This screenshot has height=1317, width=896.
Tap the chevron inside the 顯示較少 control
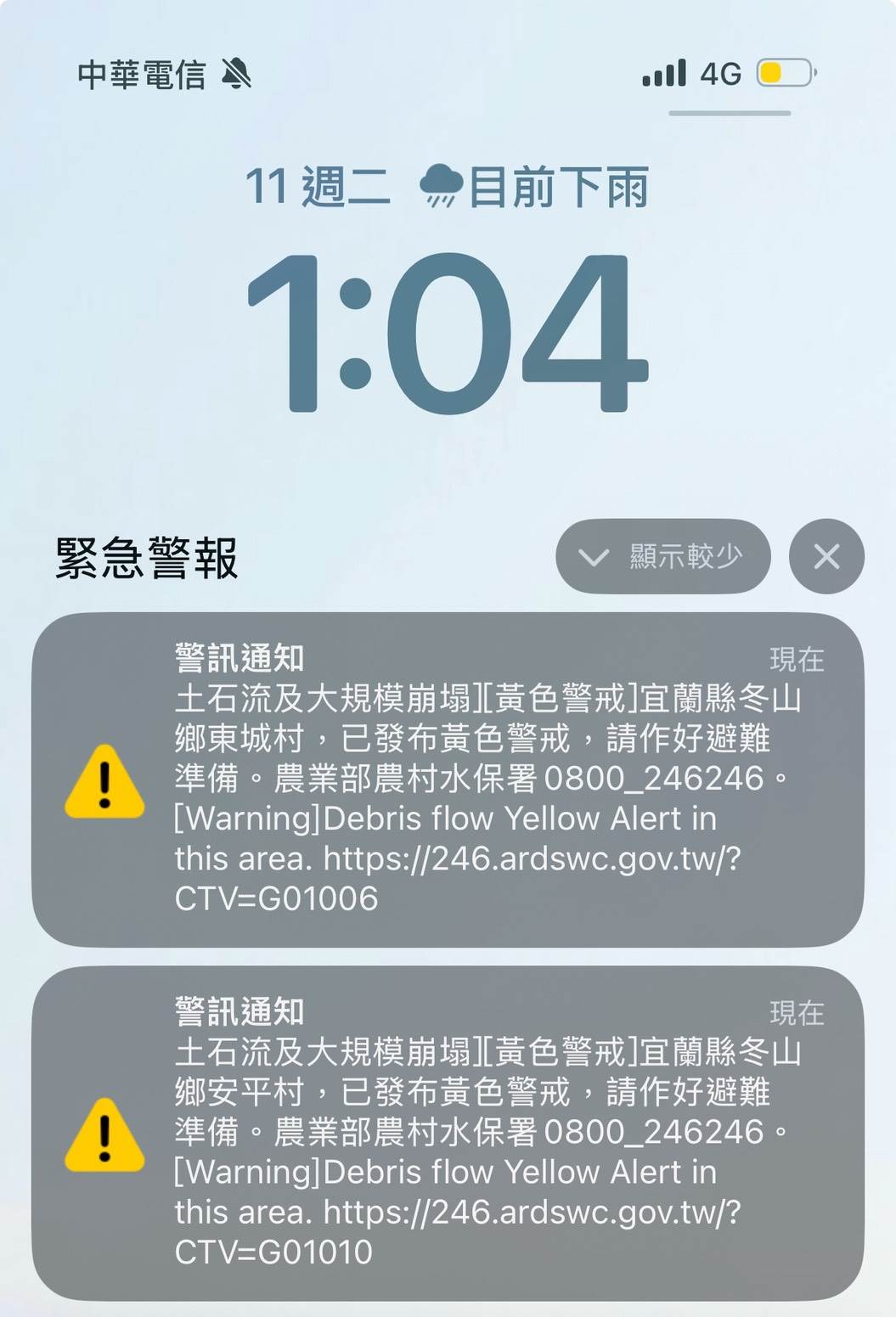point(595,557)
